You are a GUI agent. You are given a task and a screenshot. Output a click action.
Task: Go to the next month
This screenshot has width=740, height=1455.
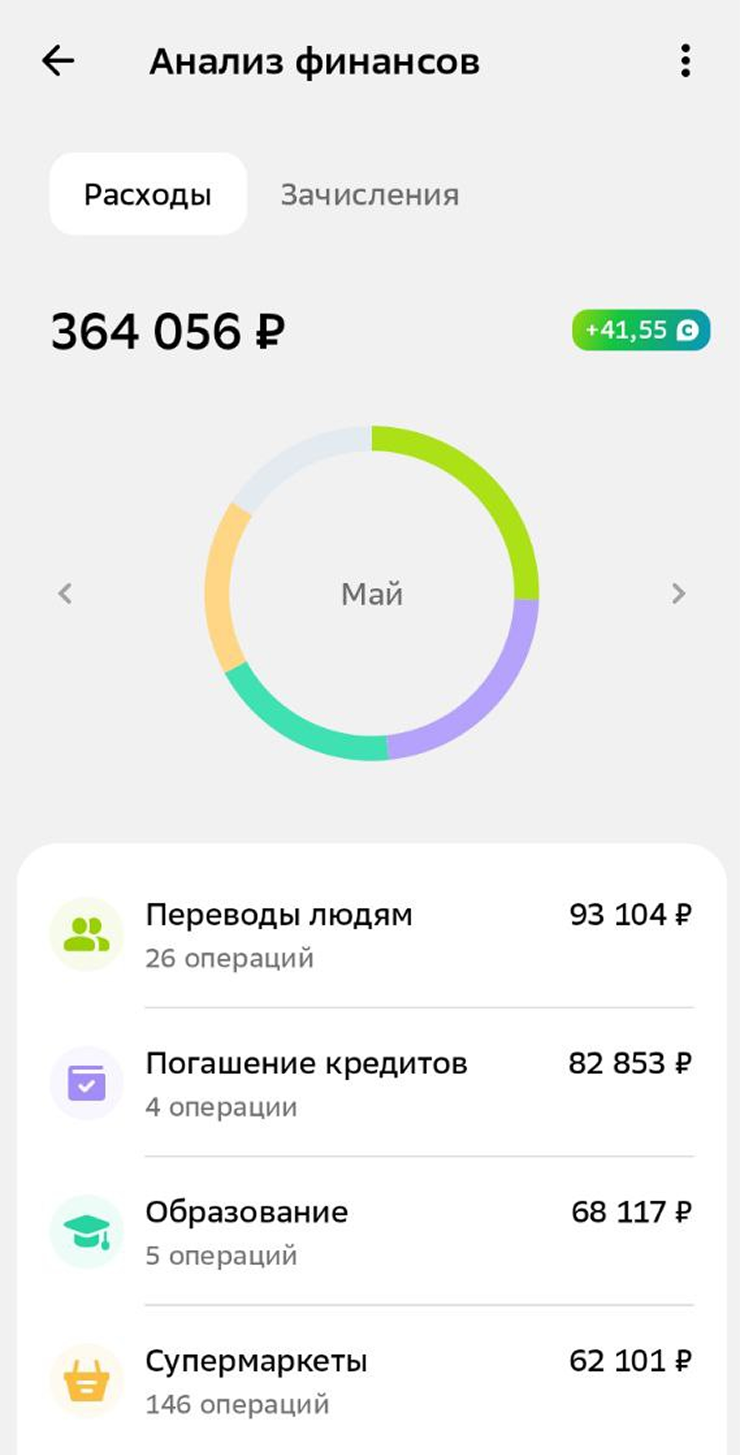(679, 594)
